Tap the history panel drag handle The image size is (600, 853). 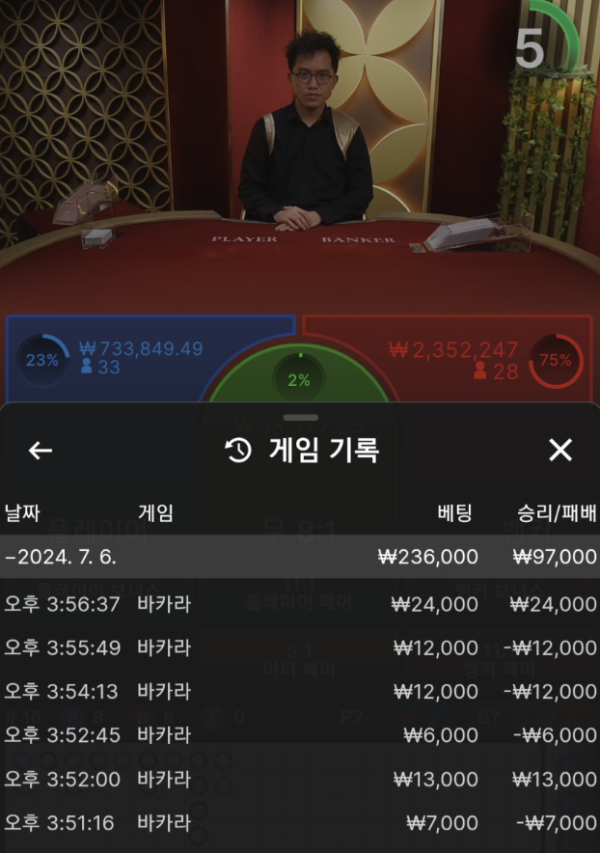pyautogui.click(x=300, y=417)
